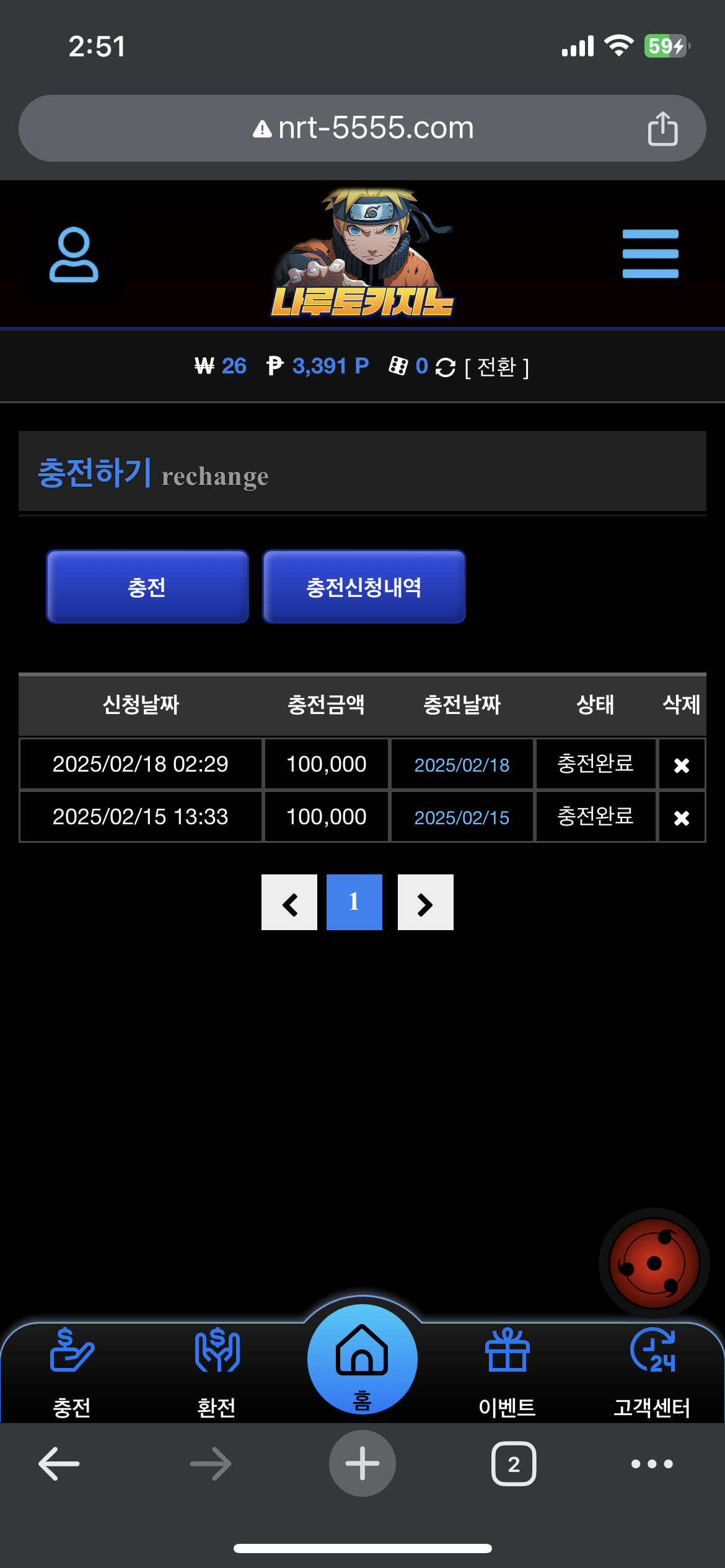Refresh the balance with the reload icon

click(x=445, y=367)
